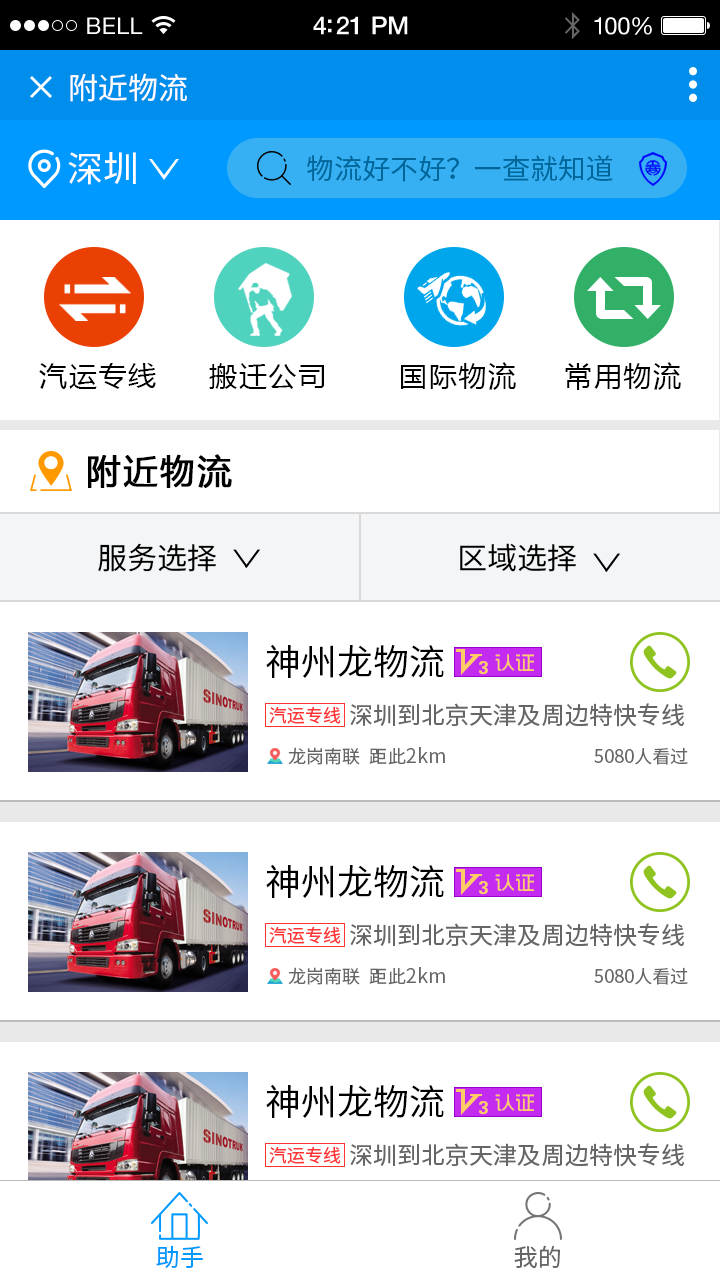Change the city from 深圳
Image resolution: width=720 pixels, height=1280 pixels.
pos(103,168)
